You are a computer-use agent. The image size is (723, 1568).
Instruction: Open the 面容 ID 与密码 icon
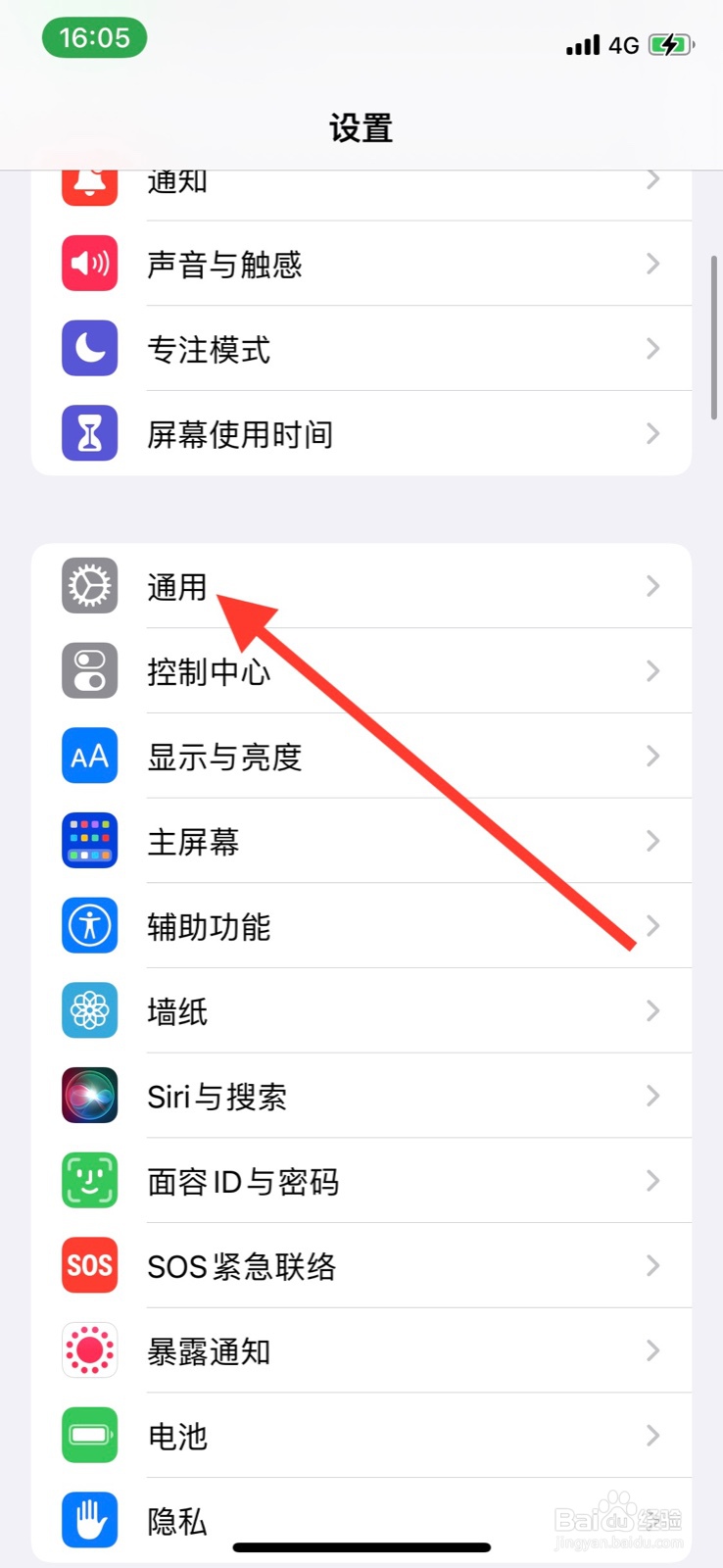pos(89,1181)
